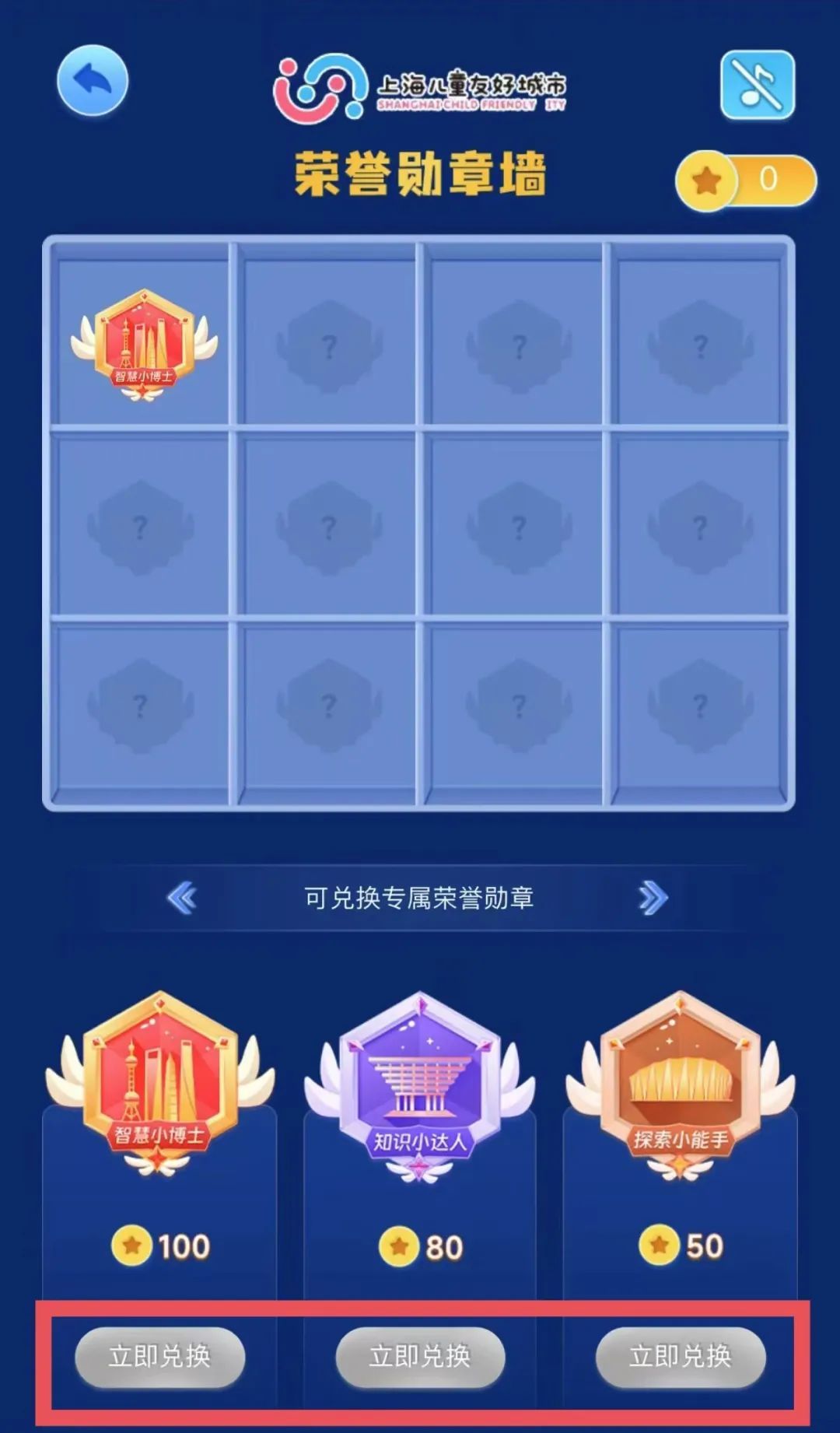Tap the blue back arrow button
840x1433 pixels.
(x=93, y=81)
